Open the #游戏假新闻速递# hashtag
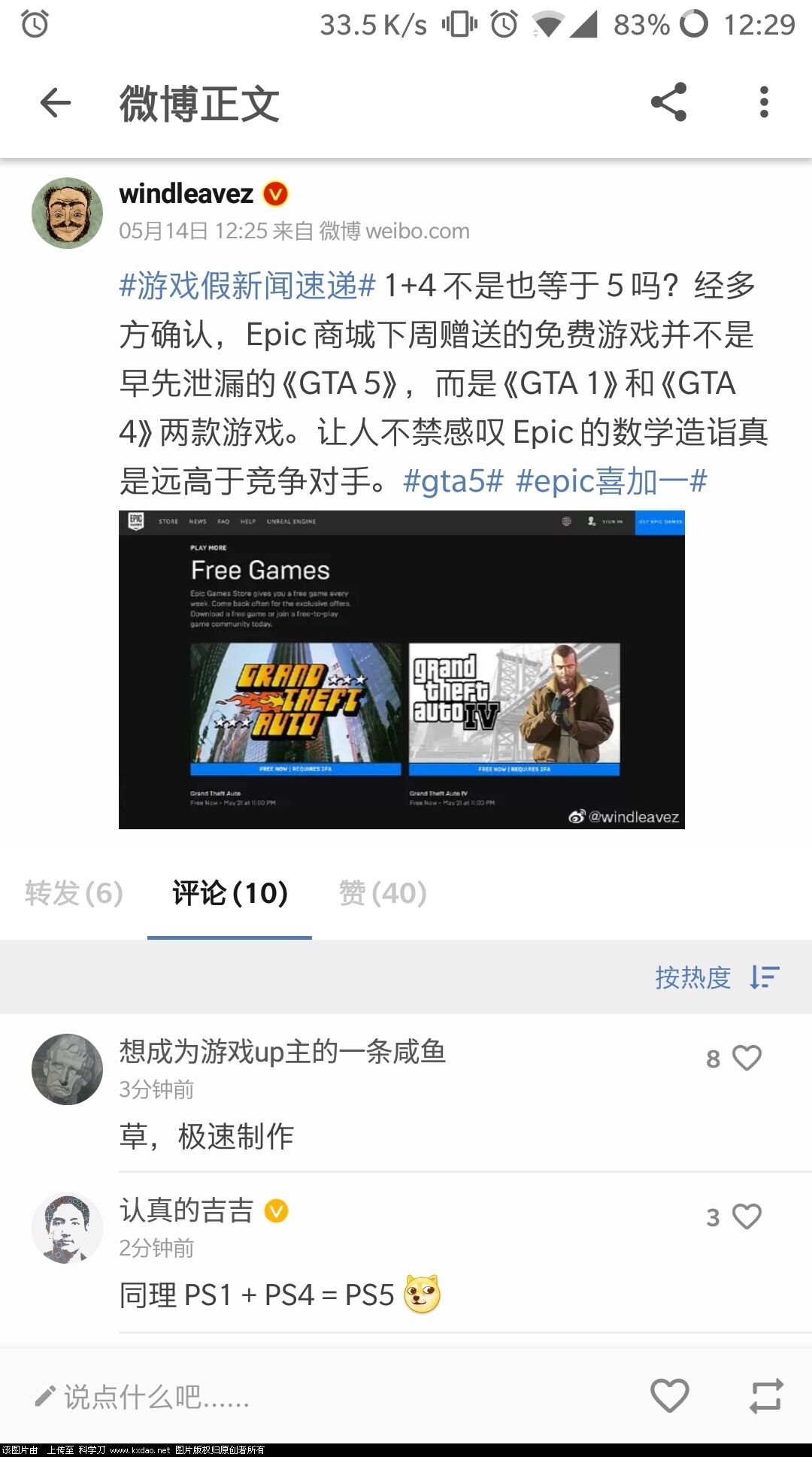 [247, 286]
